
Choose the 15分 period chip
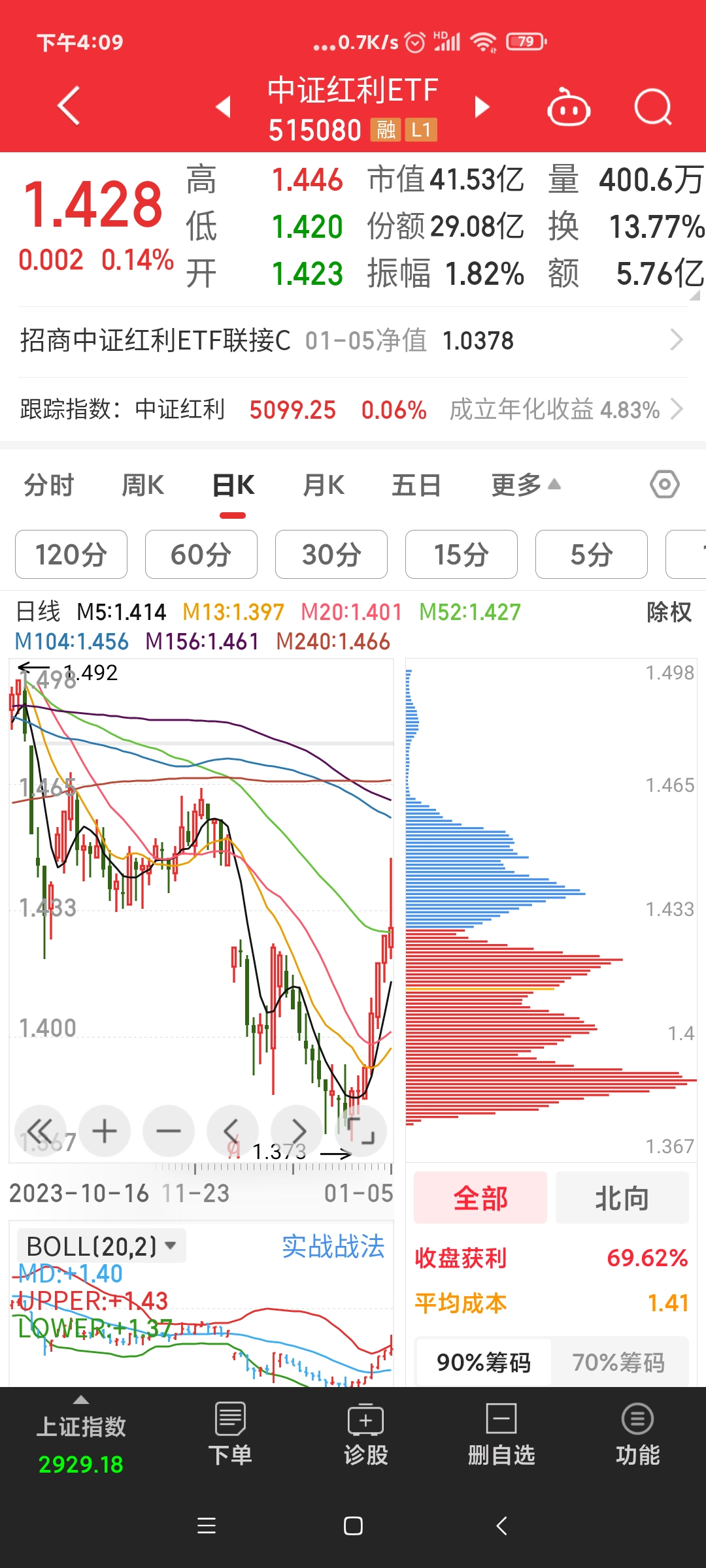[462, 555]
